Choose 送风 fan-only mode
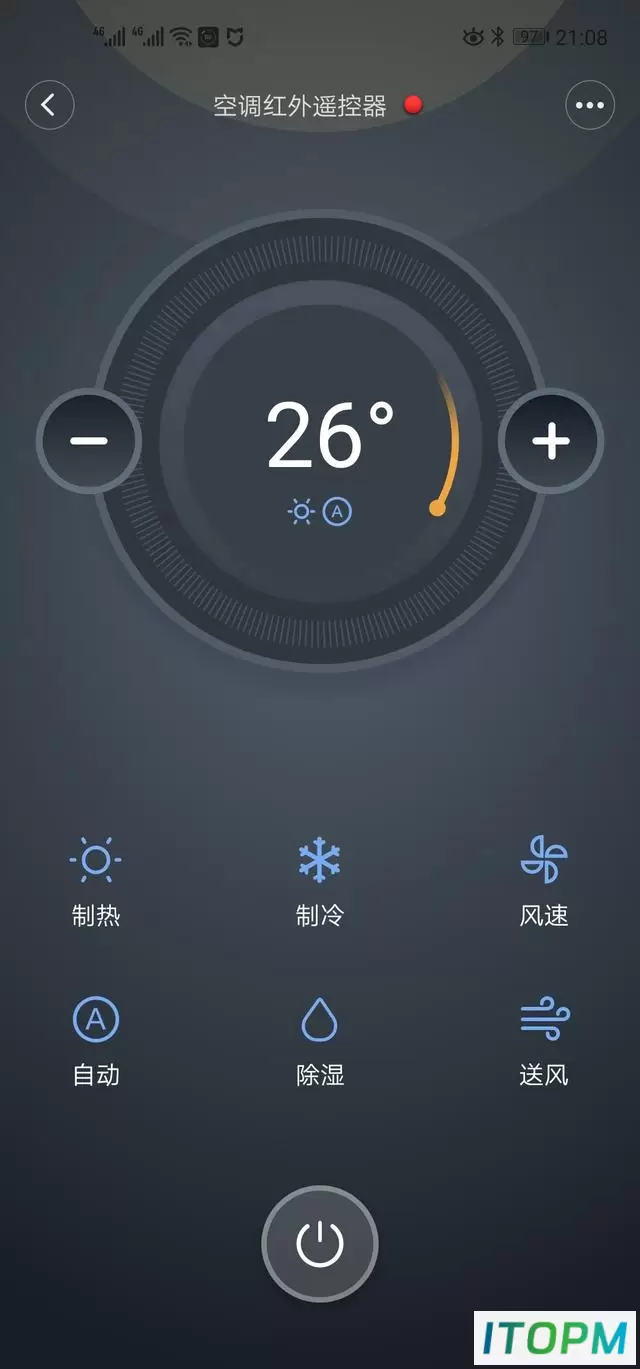The height and width of the screenshot is (1369, 640). point(544,1042)
